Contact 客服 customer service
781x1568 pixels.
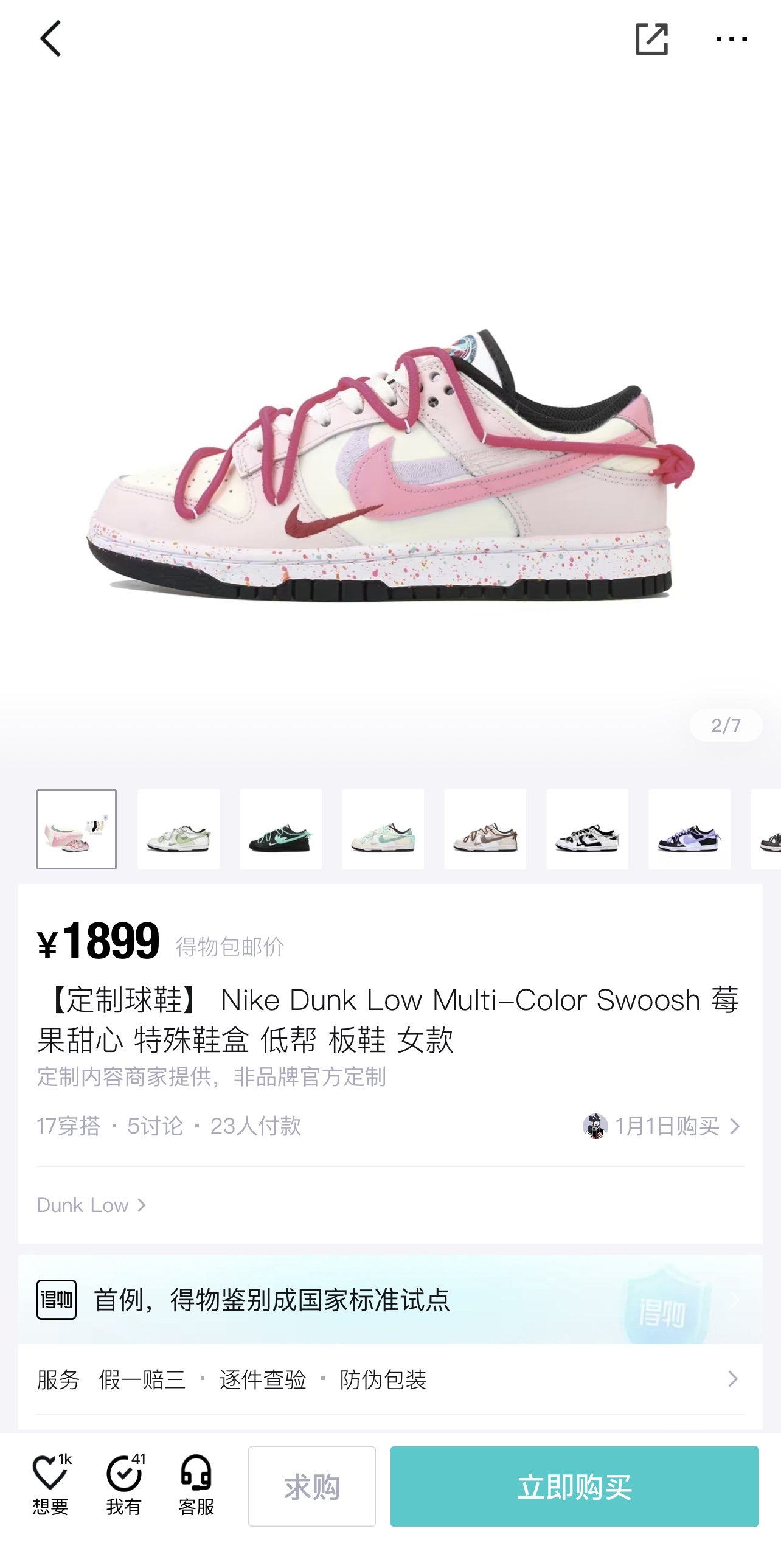[196, 1485]
